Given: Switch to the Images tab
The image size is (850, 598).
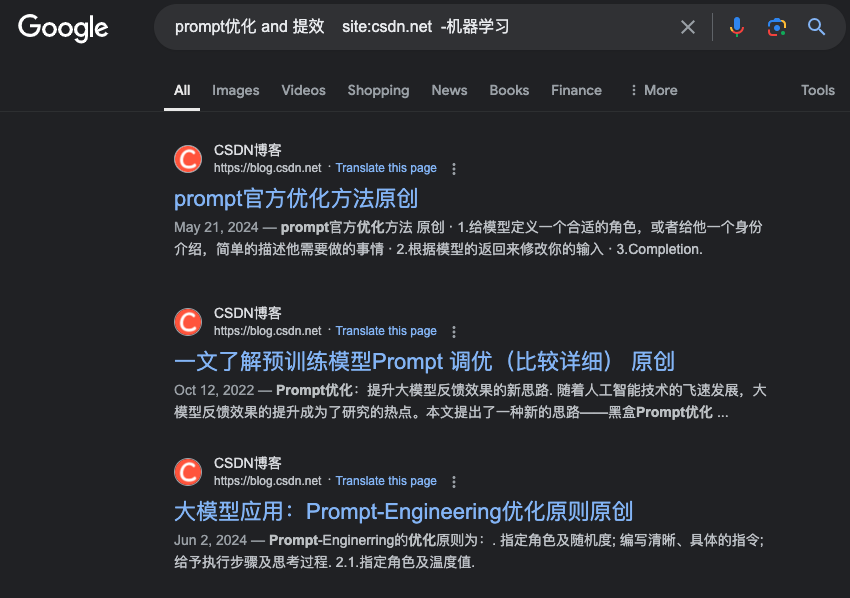Looking at the screenshot, I should coord(235,90).
